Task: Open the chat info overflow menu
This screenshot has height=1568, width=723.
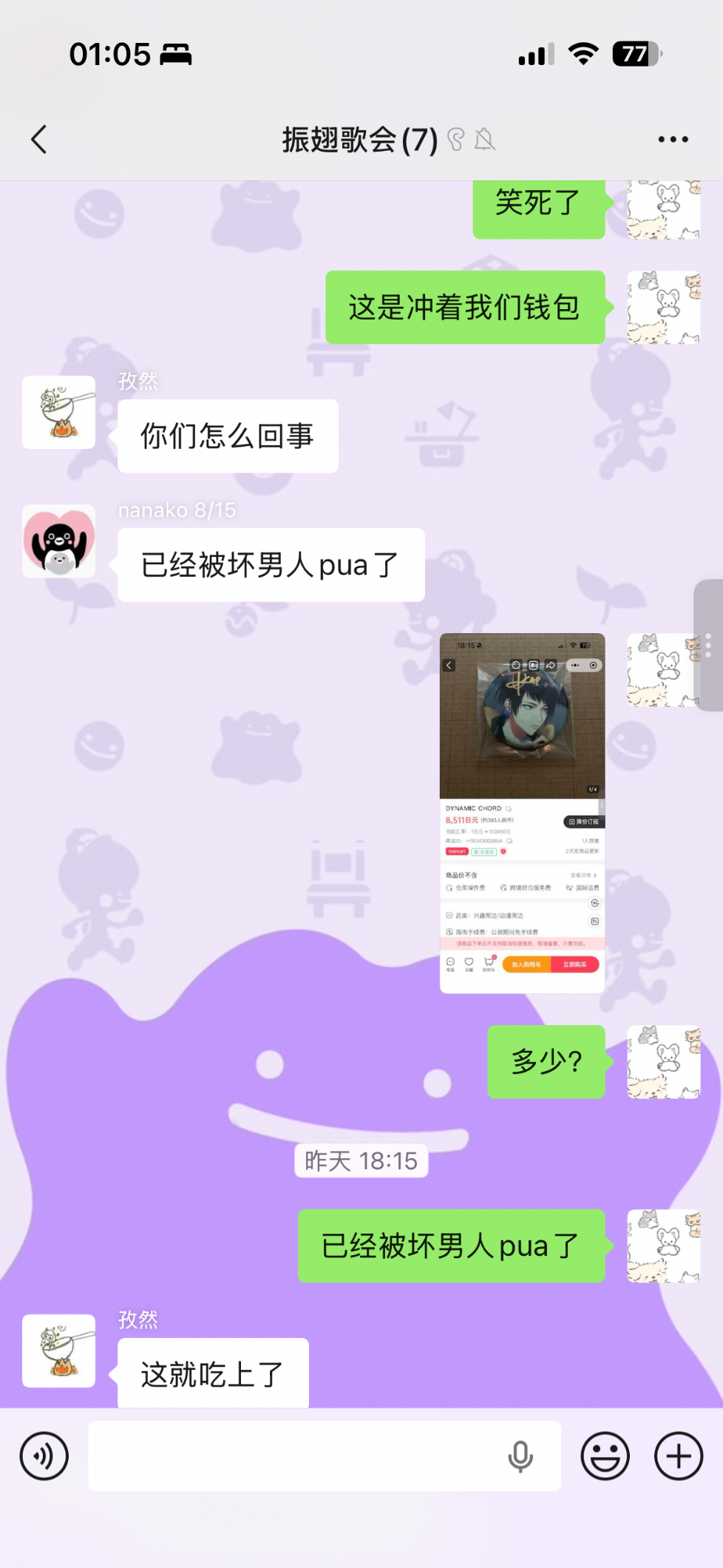Action: [673, 139]
